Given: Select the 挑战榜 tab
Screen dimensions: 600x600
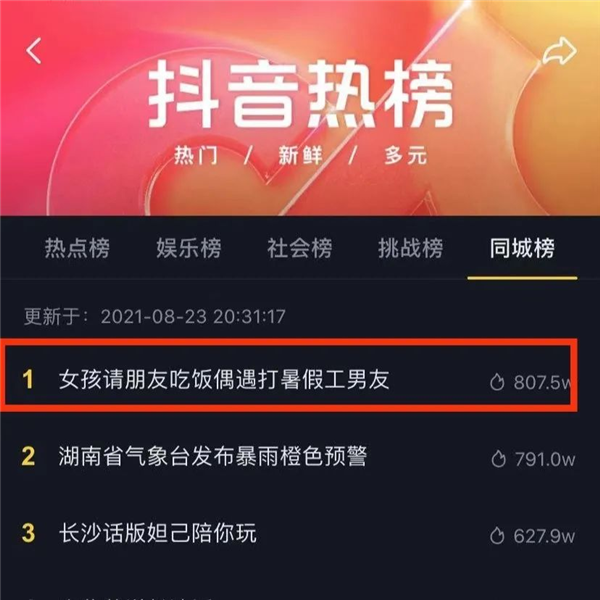Looking at the screenshot, I should coord(410,248).
